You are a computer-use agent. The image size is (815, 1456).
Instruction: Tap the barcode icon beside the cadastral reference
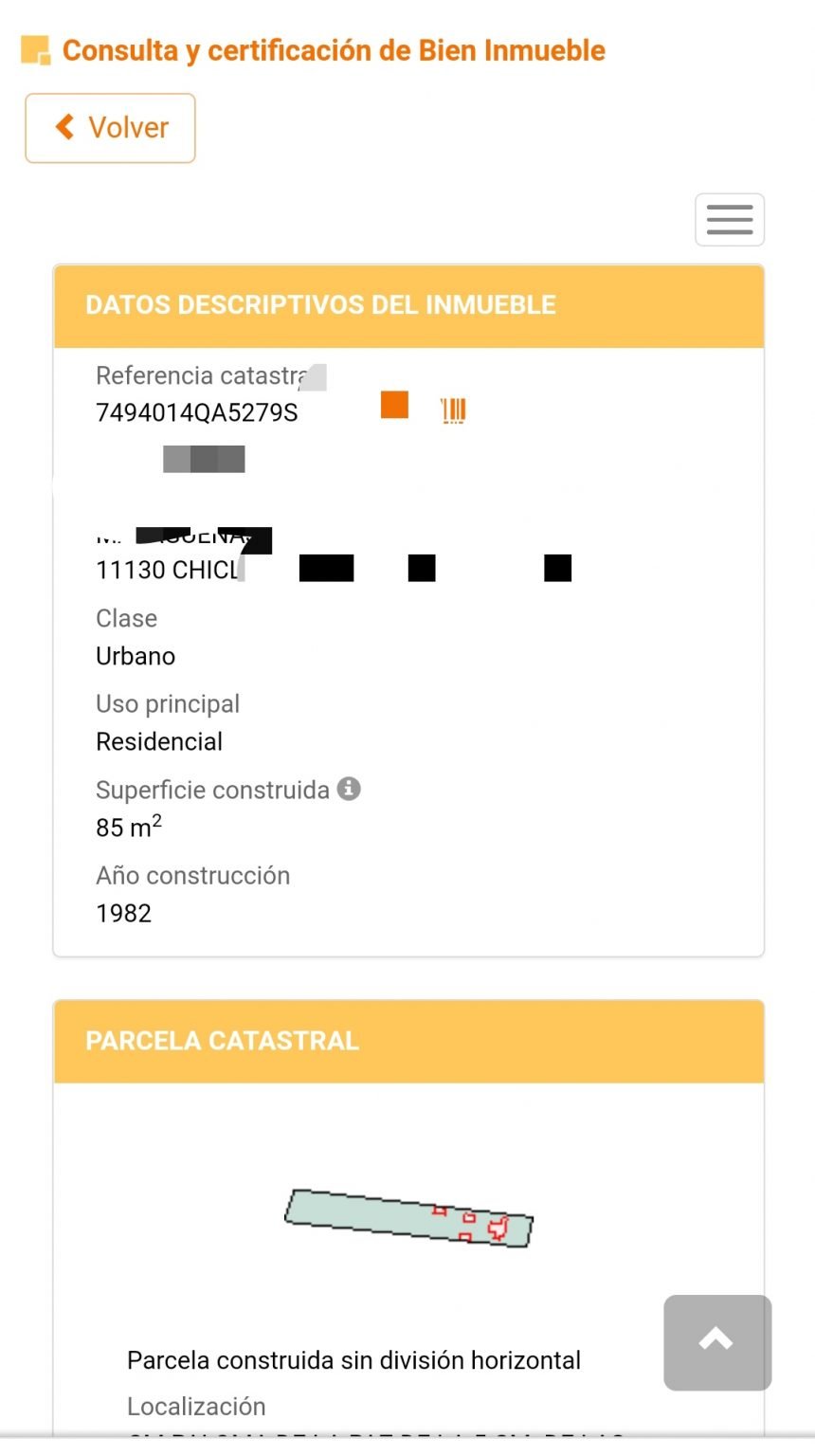tap(453, 410)
